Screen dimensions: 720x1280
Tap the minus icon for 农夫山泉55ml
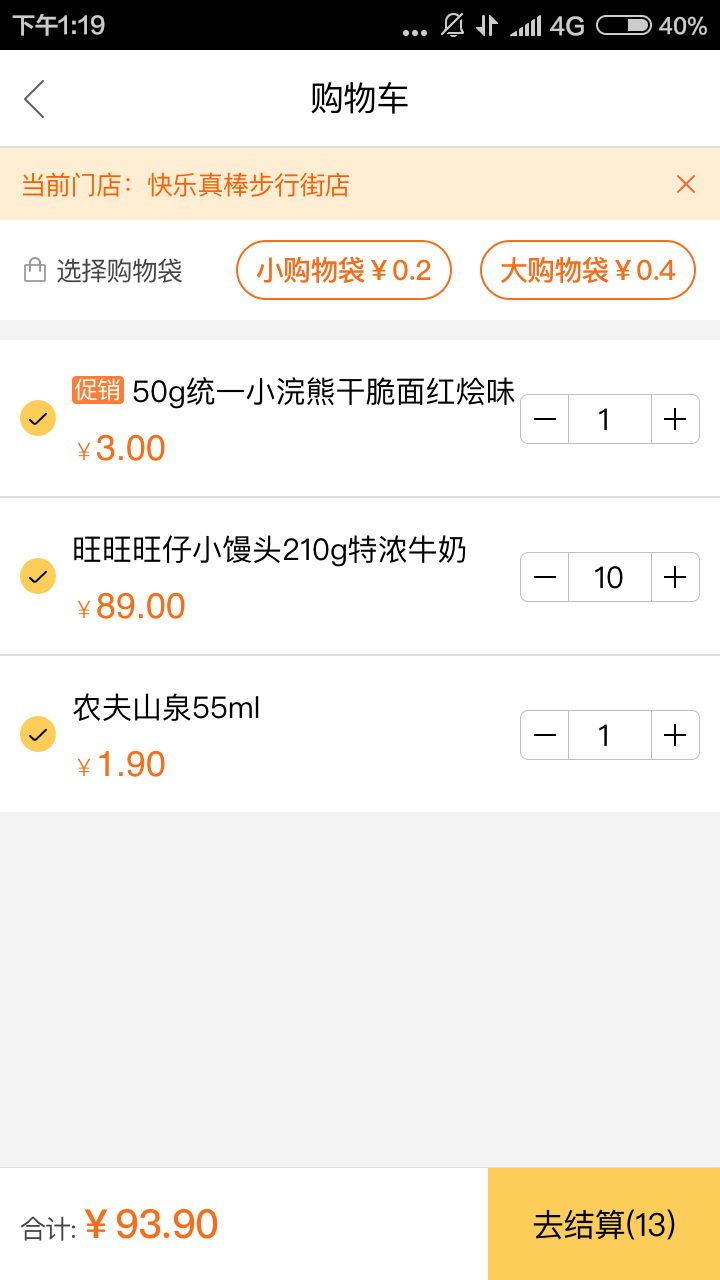[543, 735]
